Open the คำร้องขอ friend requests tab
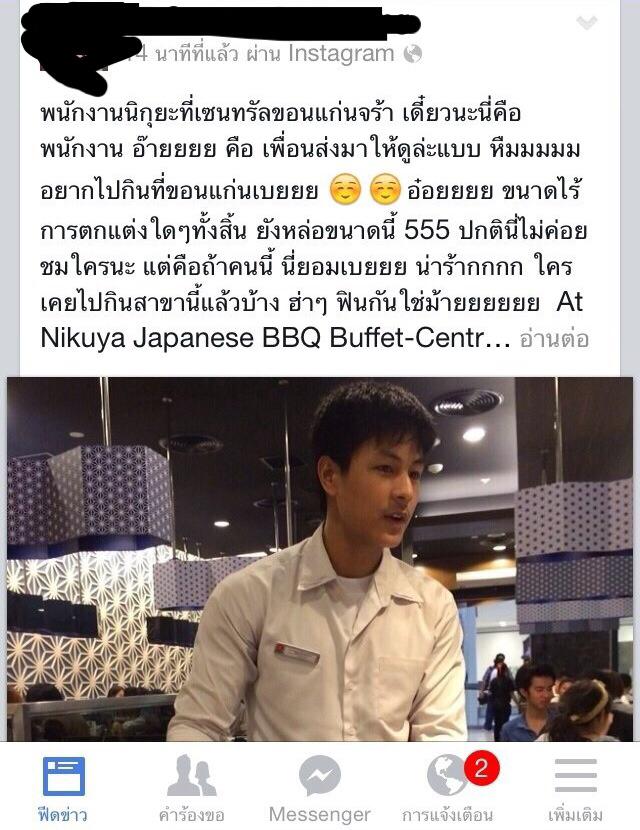 point(192,787)
